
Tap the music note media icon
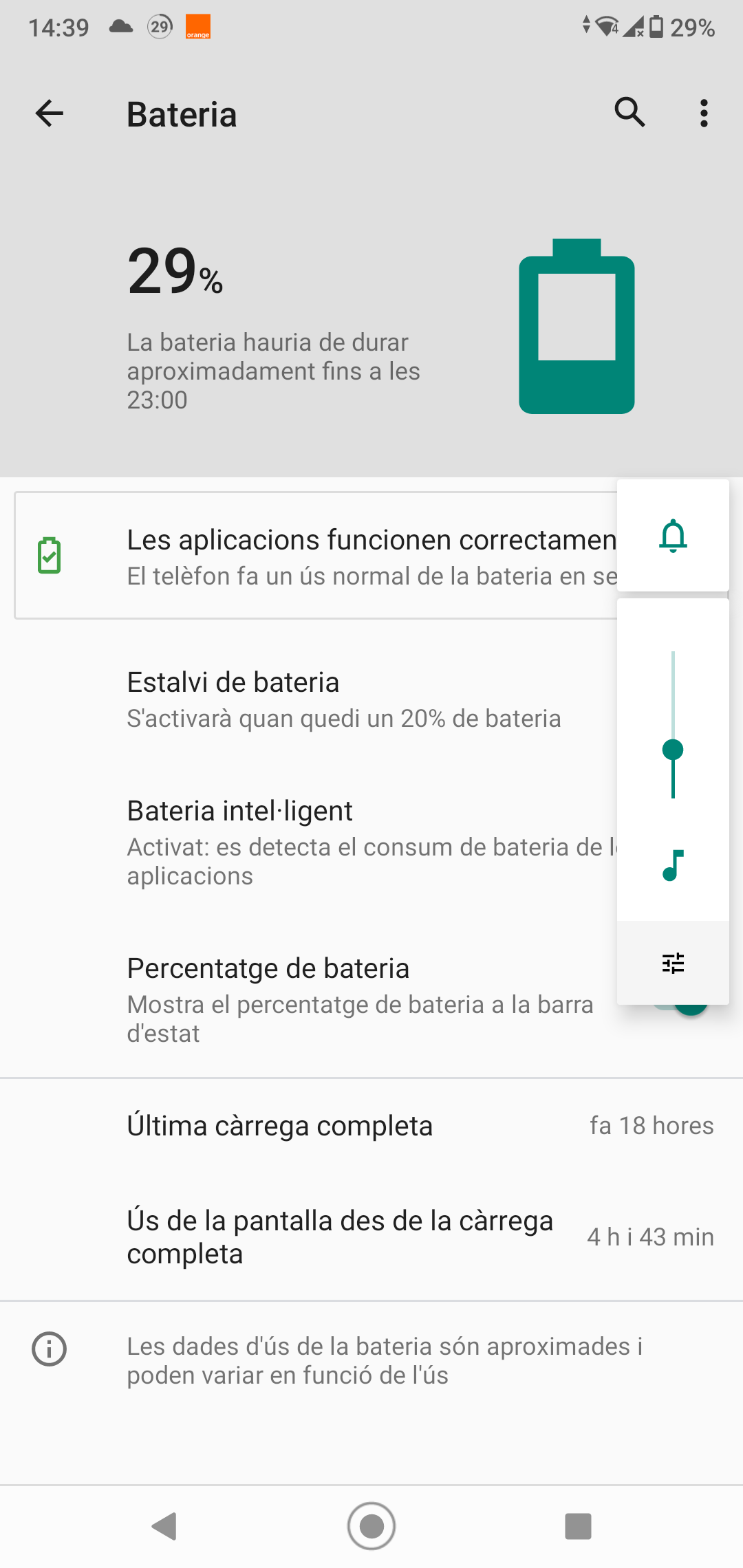click(x=673, y=865)
